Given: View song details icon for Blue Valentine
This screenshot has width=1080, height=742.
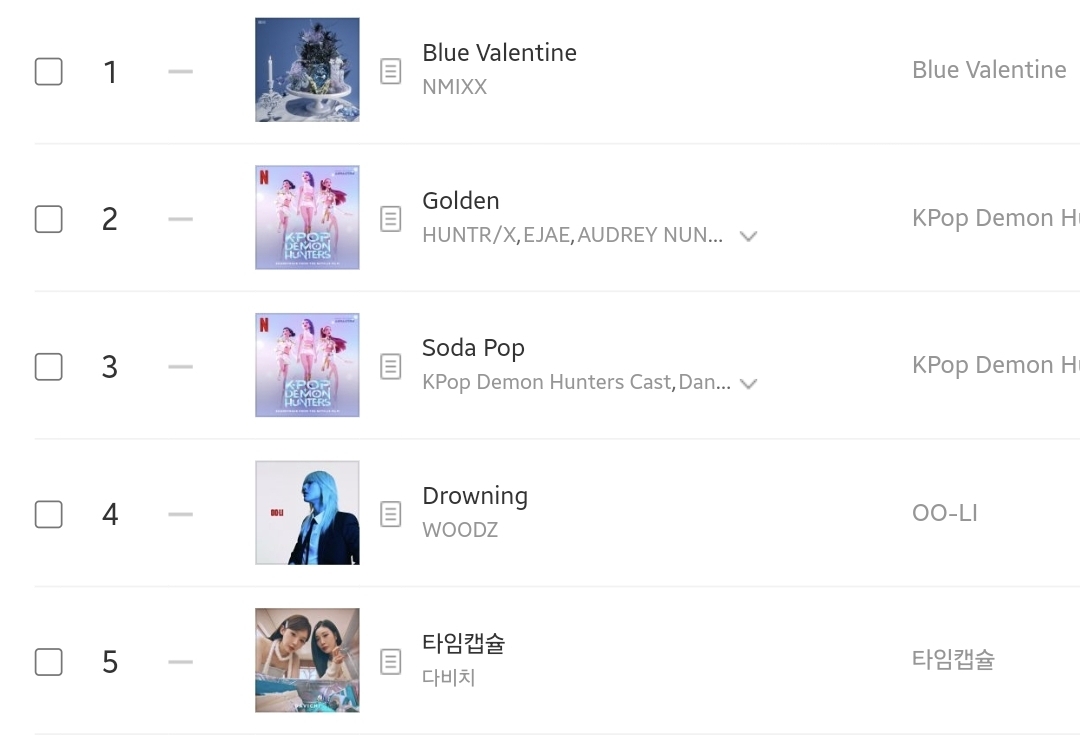Looking at the screenshot, I should pyautogui.click(x=391, y=71).
